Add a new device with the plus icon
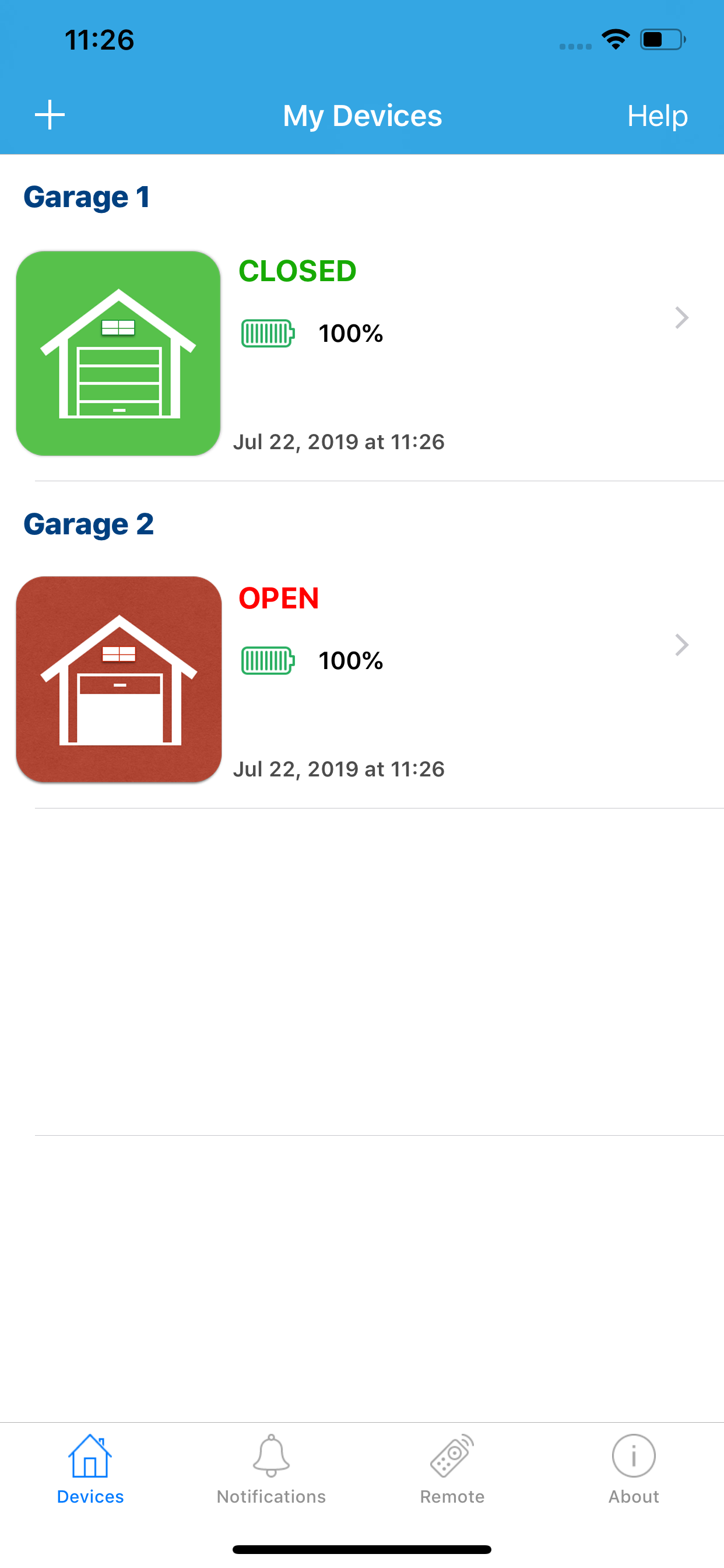 50,114
